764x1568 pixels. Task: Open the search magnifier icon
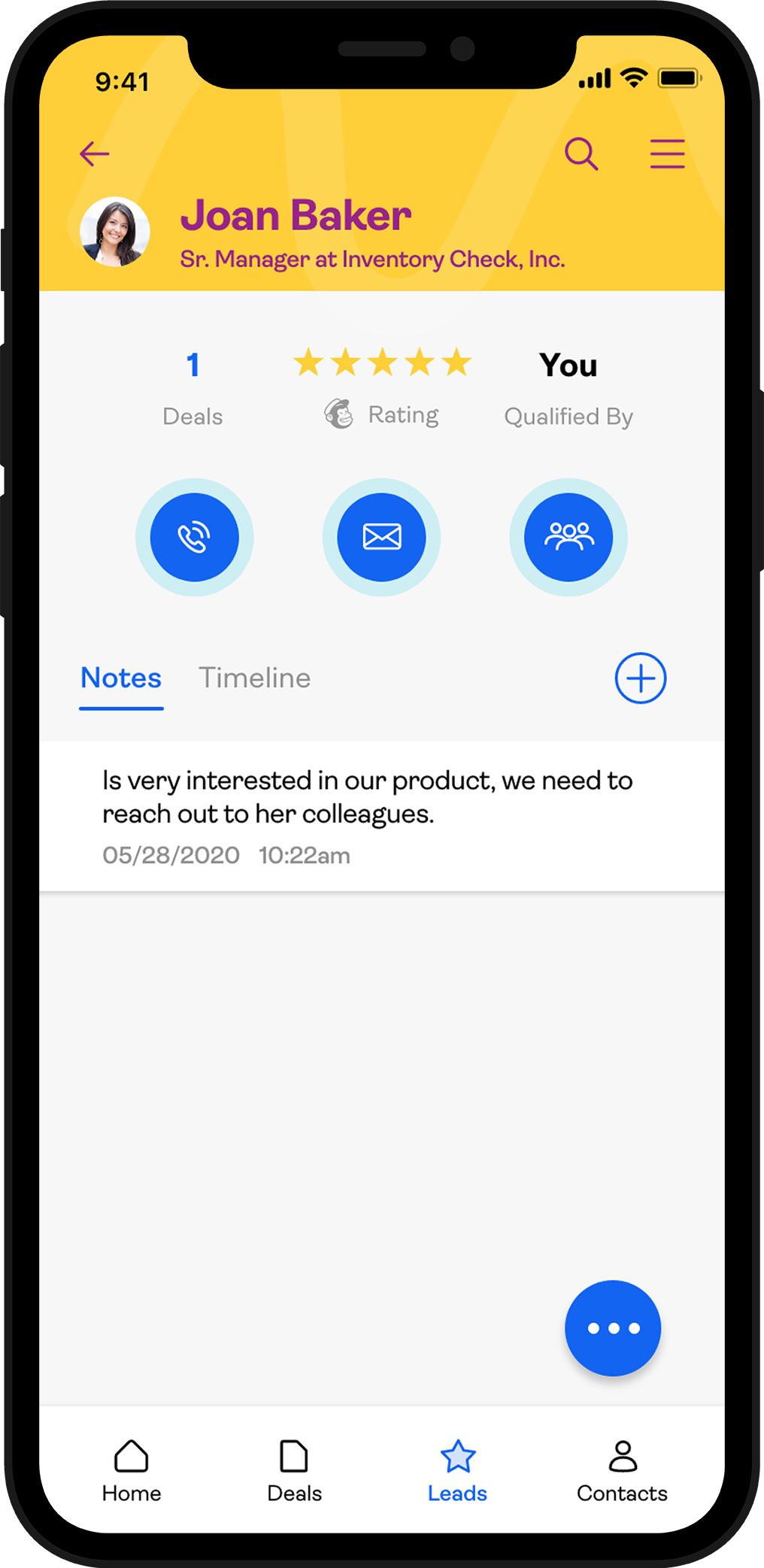[581, 154]
